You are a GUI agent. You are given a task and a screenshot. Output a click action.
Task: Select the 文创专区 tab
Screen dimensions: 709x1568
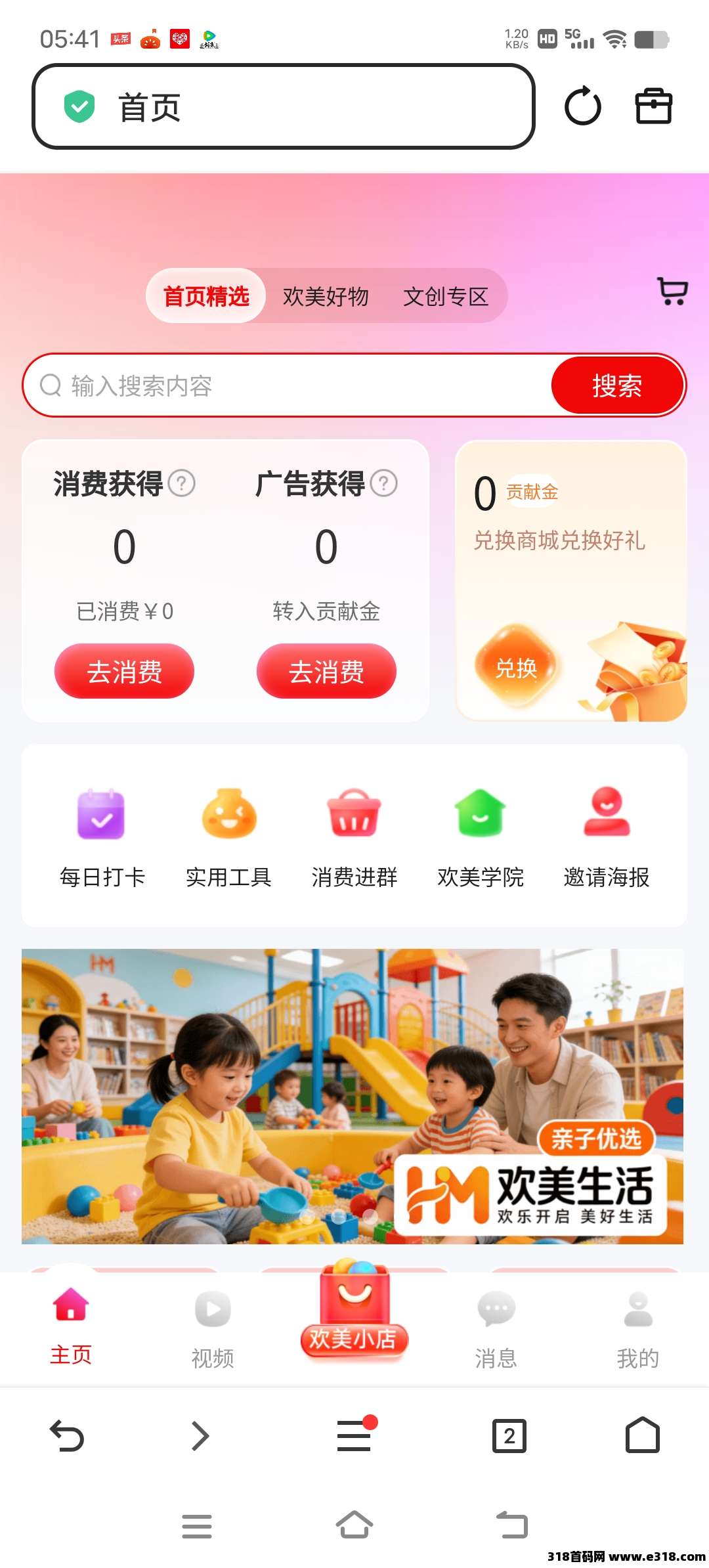[446, 297]
